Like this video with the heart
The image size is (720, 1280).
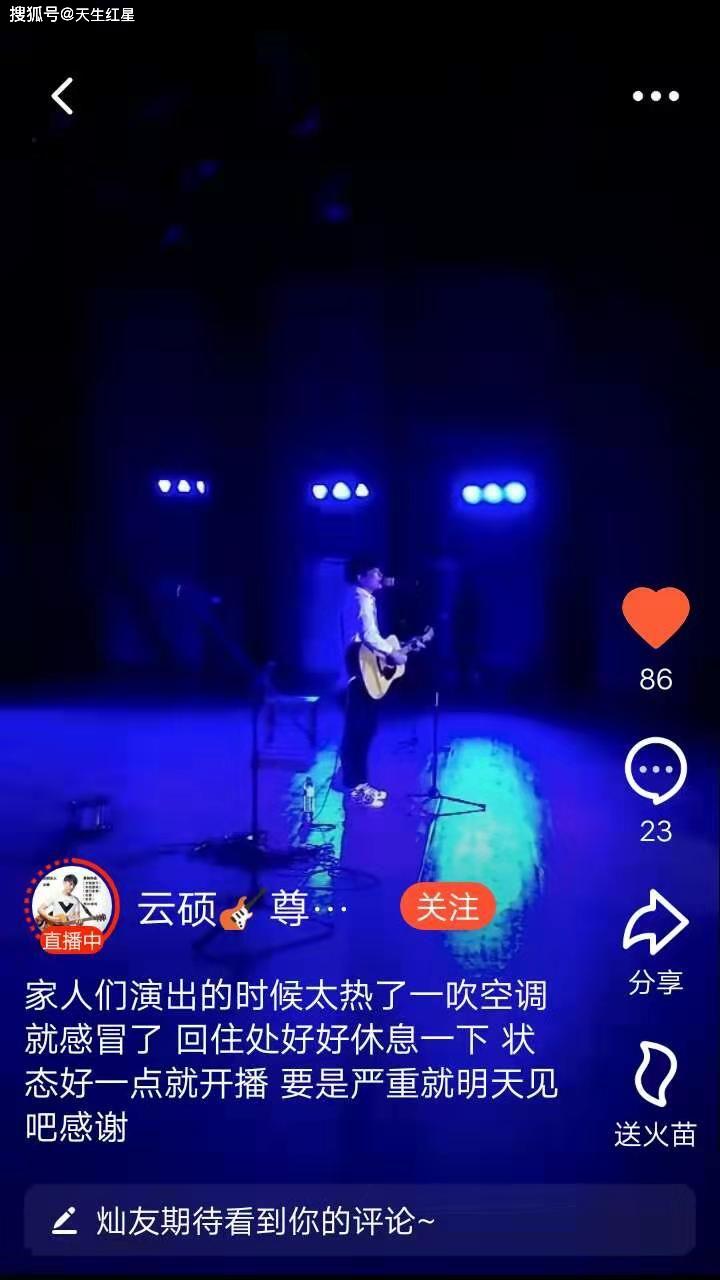pyautogui.click(x=656, y=617)
